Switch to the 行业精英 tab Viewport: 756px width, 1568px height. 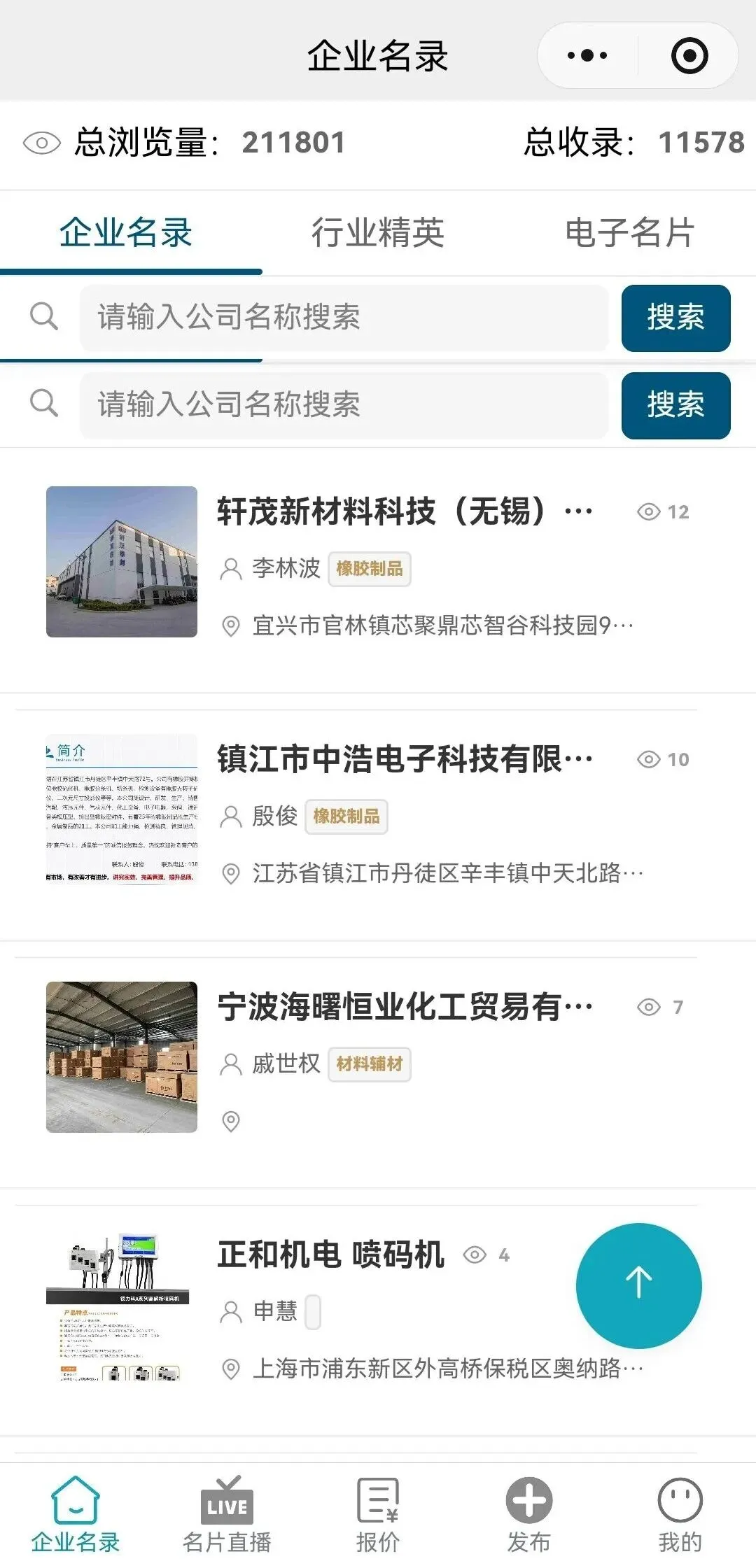tap(377, 232)
